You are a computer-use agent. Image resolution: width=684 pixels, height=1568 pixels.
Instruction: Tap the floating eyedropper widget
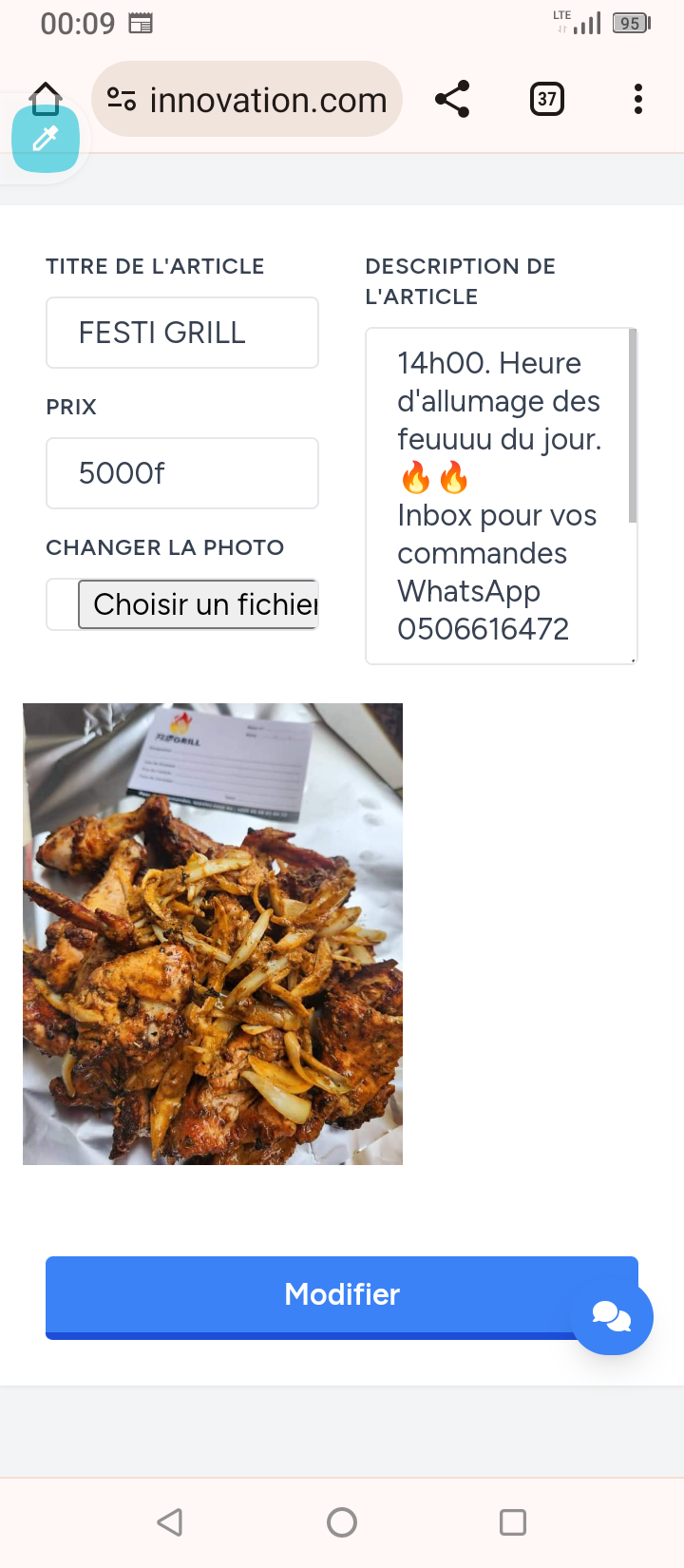tap(45, 139)
